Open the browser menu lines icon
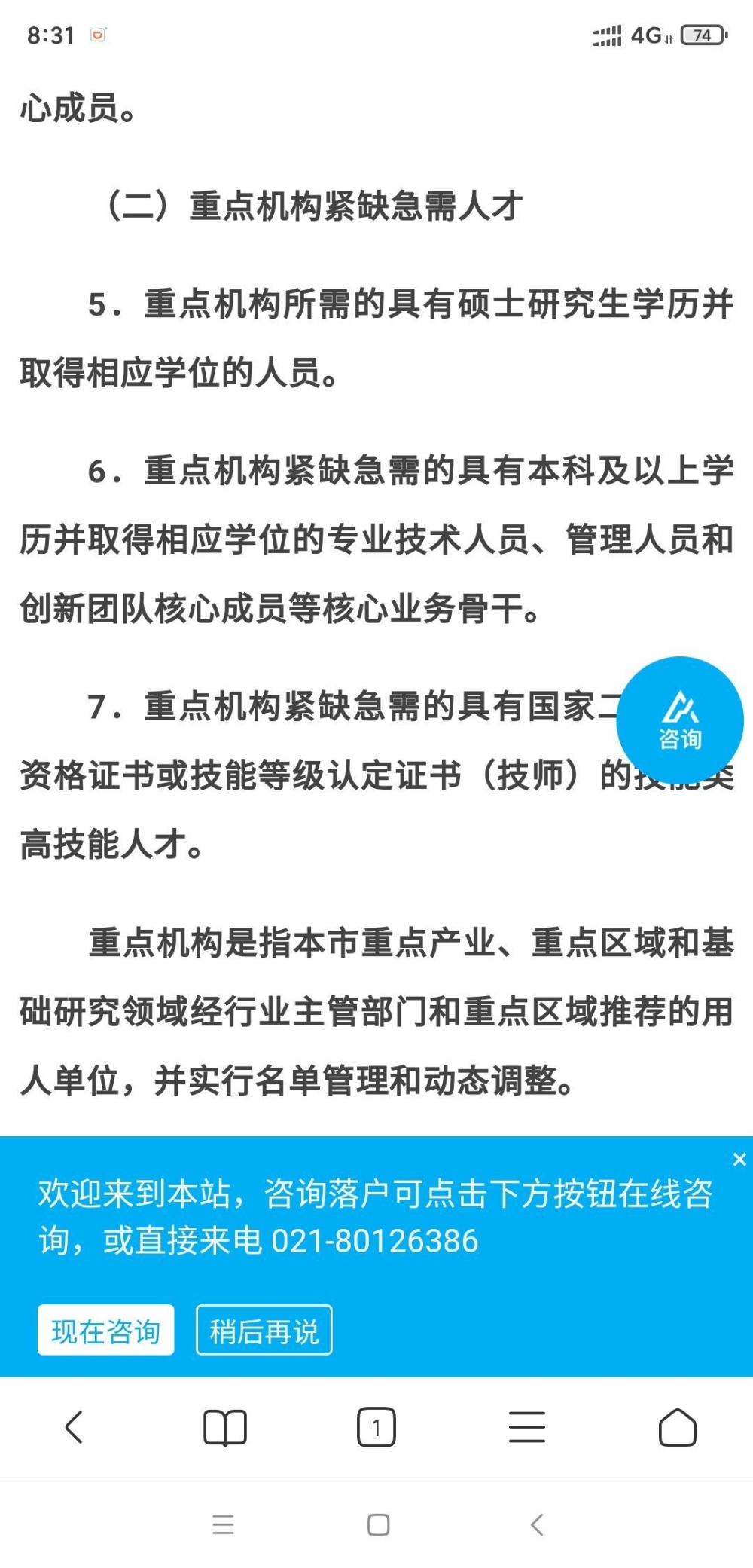The height and width of the screenshot is (1568, 753). click(x=527, y=1426)
